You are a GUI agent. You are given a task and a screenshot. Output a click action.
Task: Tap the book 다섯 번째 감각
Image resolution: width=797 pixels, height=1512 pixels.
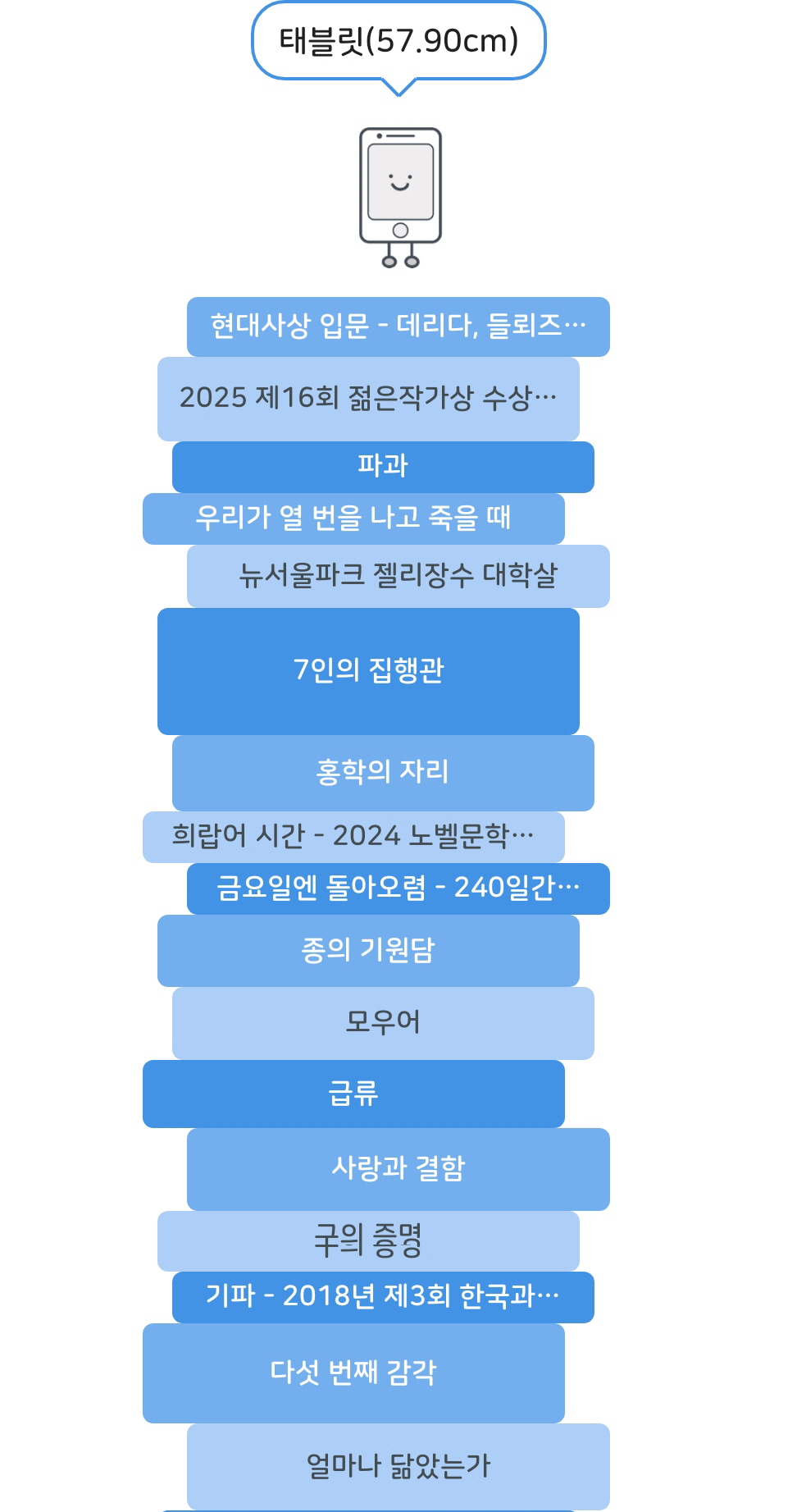click(x=353, y=1373)
